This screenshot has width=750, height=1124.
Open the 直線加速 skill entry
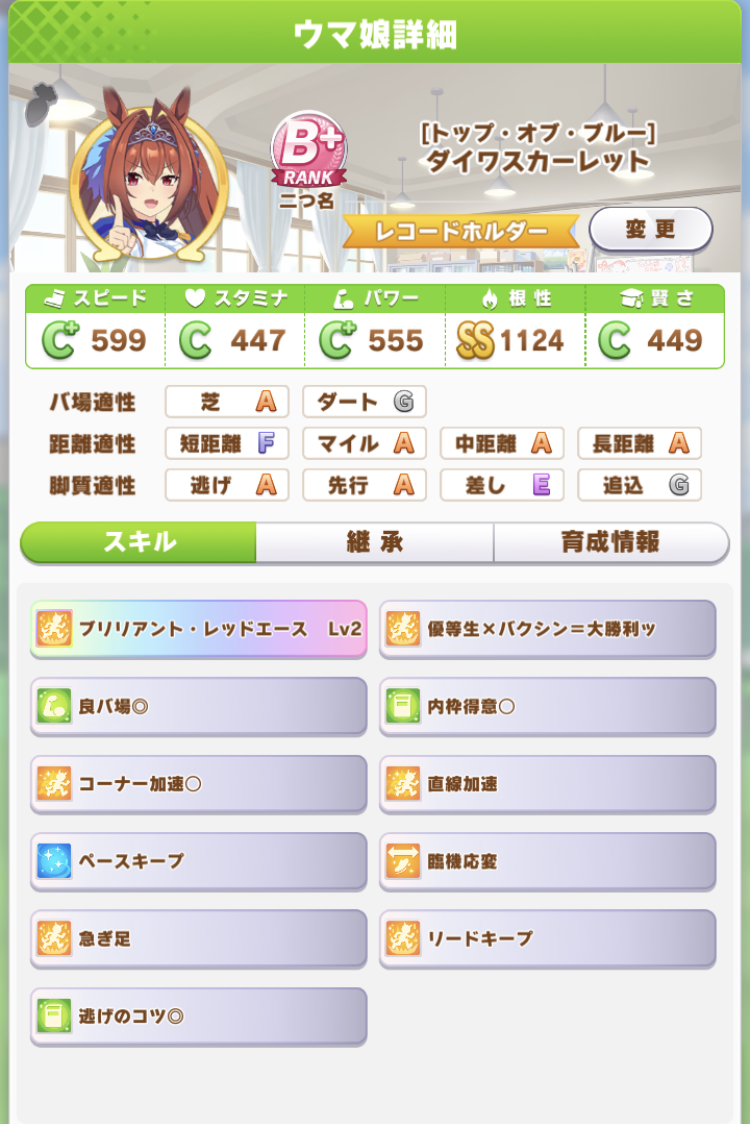point(548,784)
